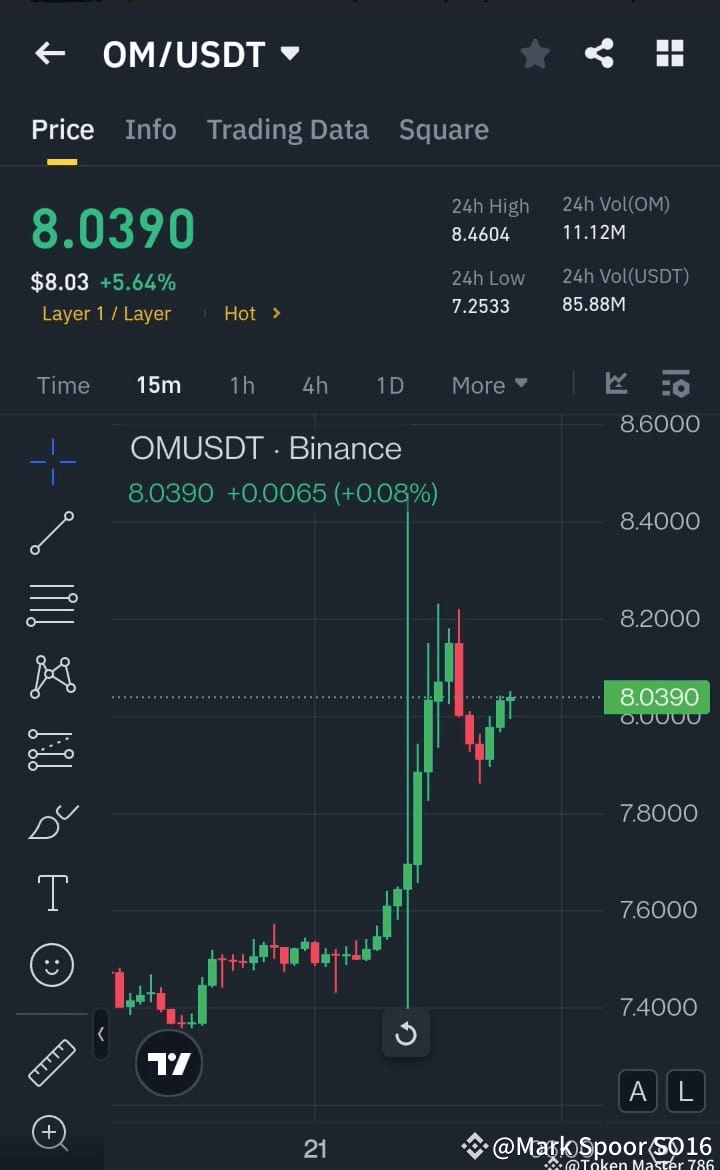This screenshot has width=720, height=1170.
Task: Select the text annotation tool
Action: (51, 892)
